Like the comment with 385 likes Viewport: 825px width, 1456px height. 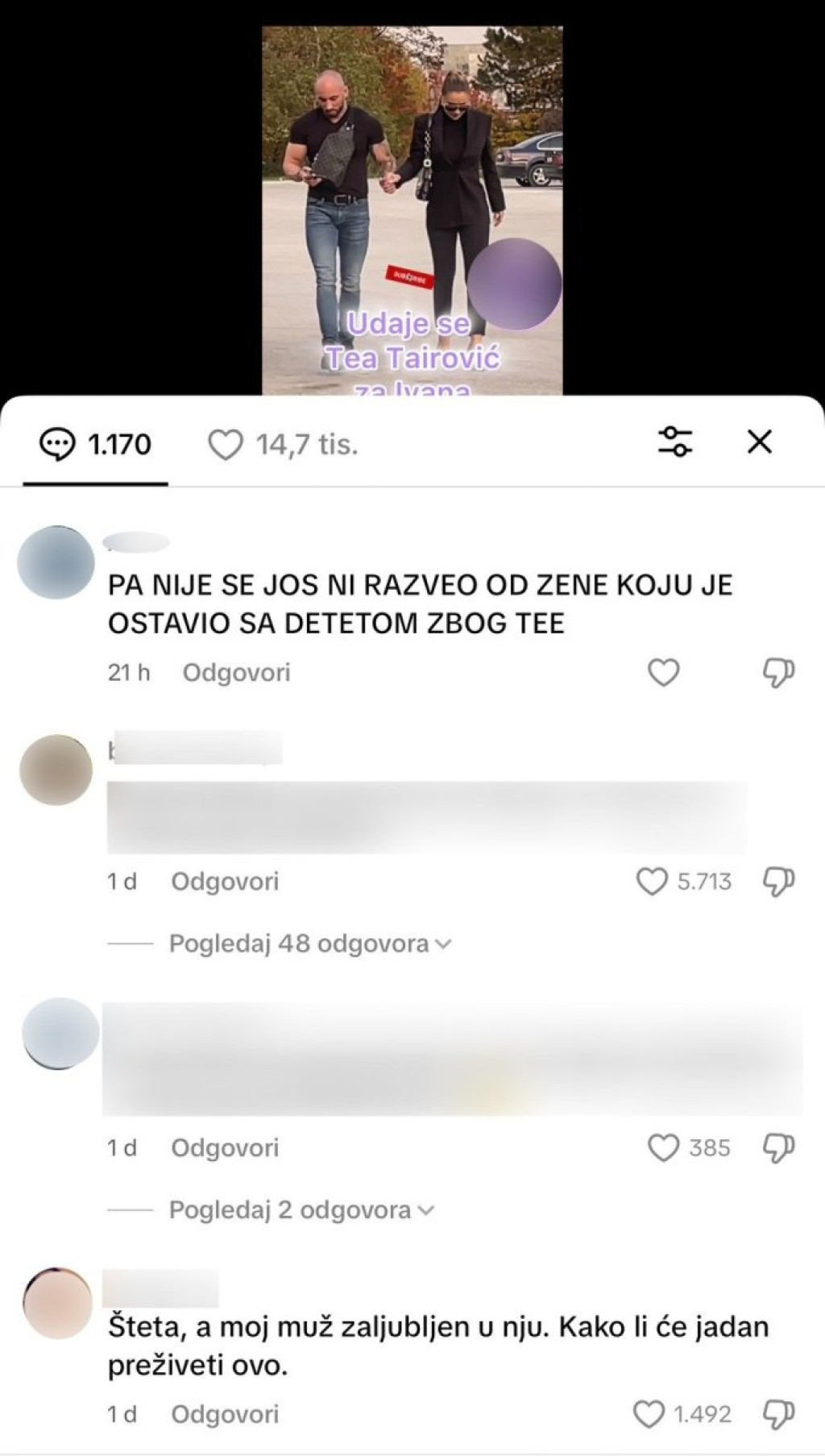(x=664, y=1148)
